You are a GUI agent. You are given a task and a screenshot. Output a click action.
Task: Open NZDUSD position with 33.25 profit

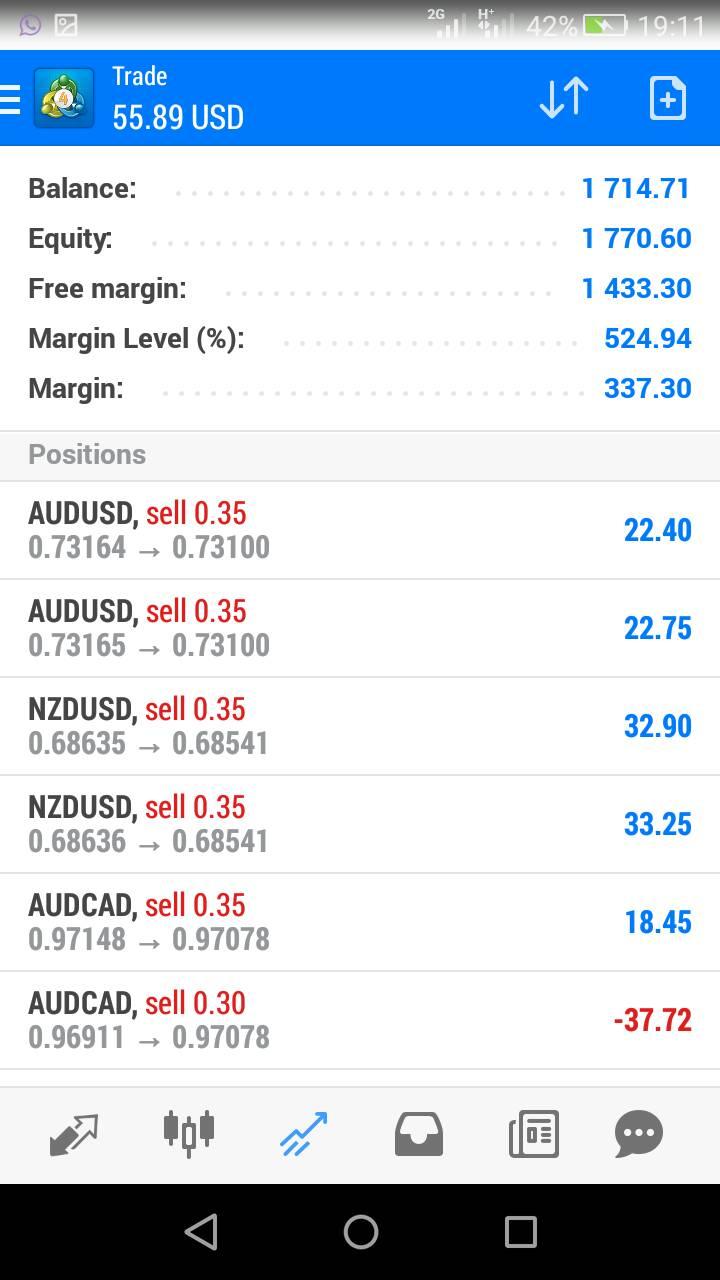360,824
